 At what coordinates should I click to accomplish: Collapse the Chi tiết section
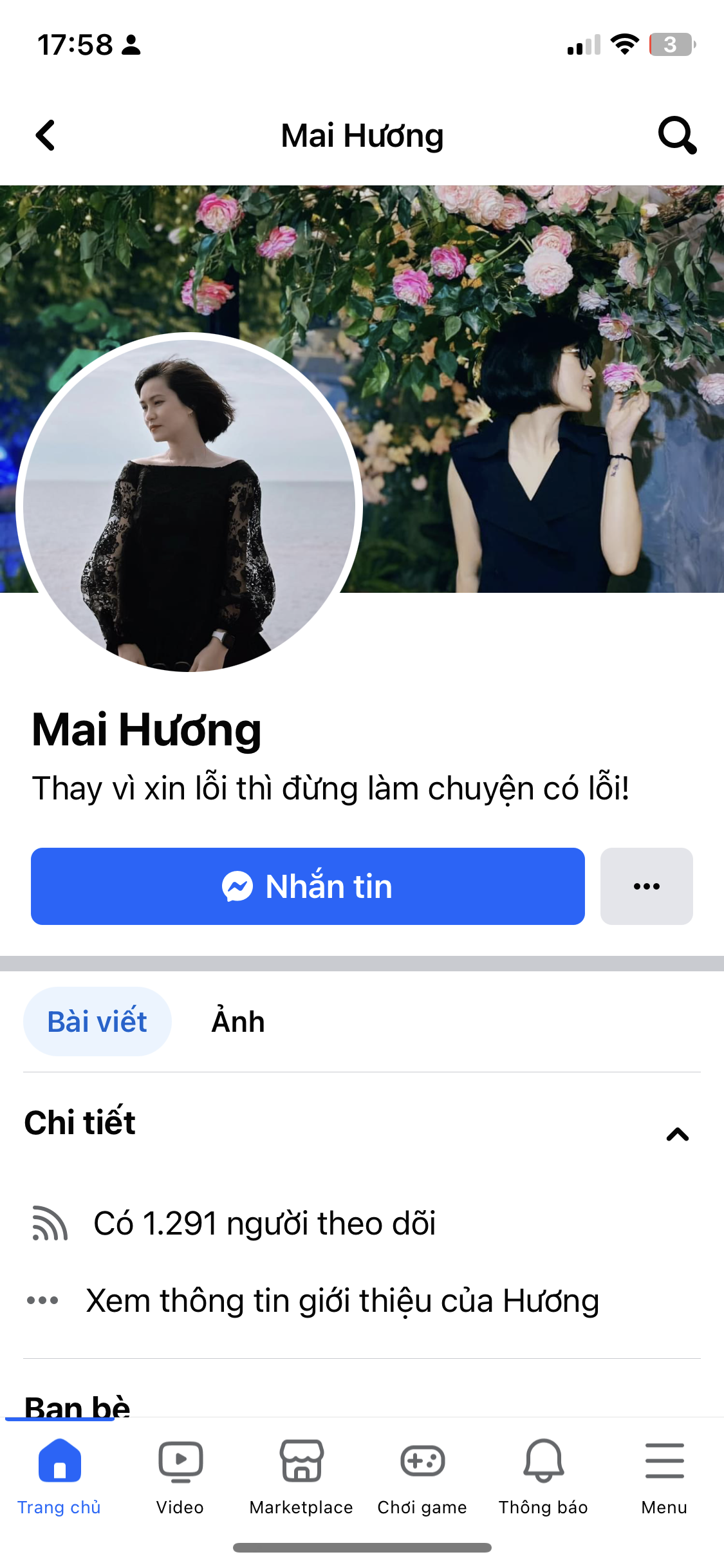click(677, 1134)
